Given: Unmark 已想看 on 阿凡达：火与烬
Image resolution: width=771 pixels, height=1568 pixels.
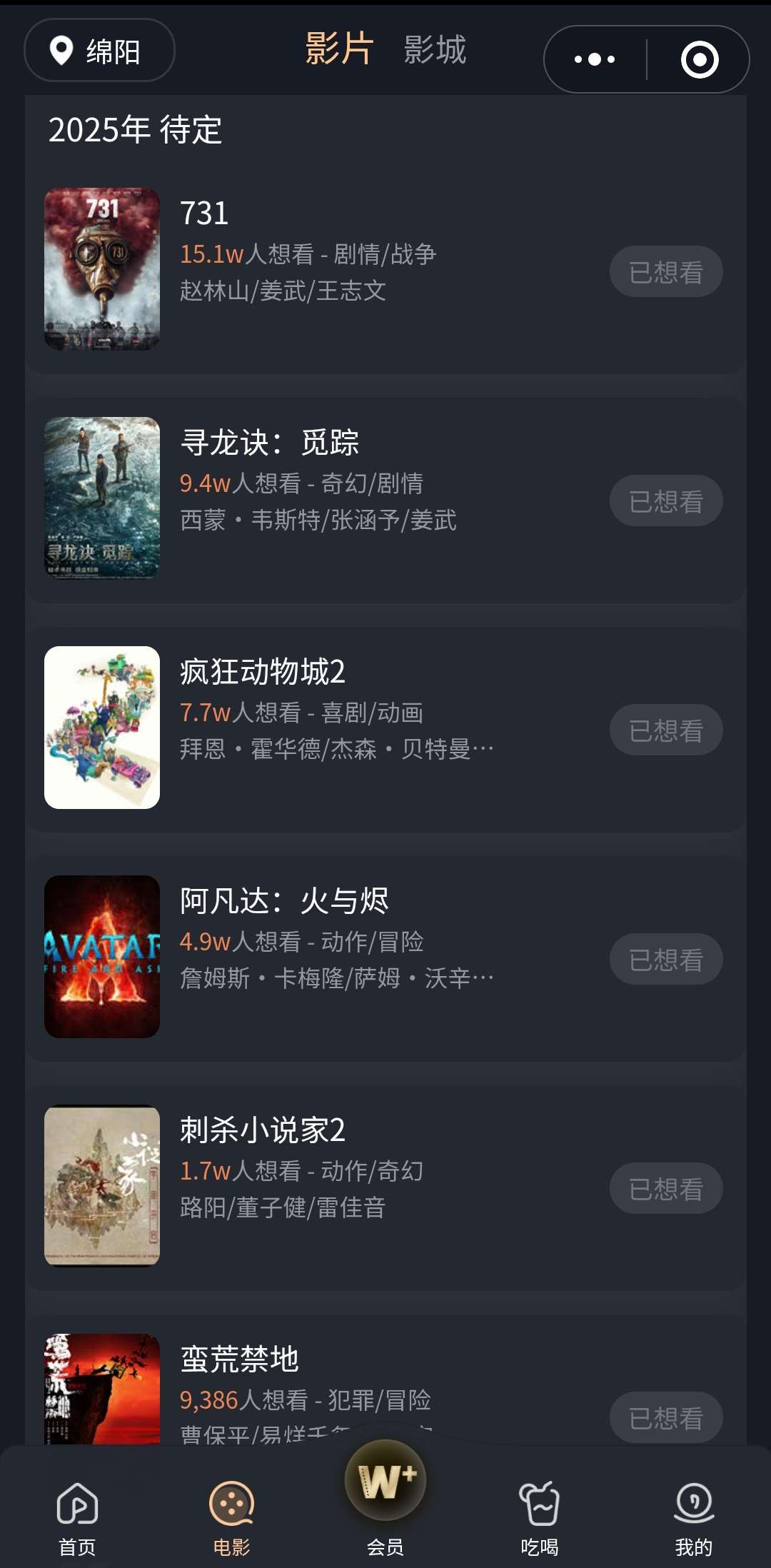Looking at the screenshot, I should 665,960.
